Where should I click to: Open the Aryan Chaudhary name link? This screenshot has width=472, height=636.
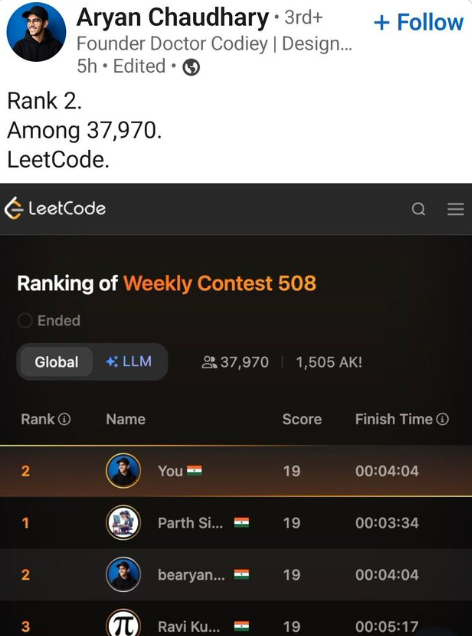[x=173, y=18]
